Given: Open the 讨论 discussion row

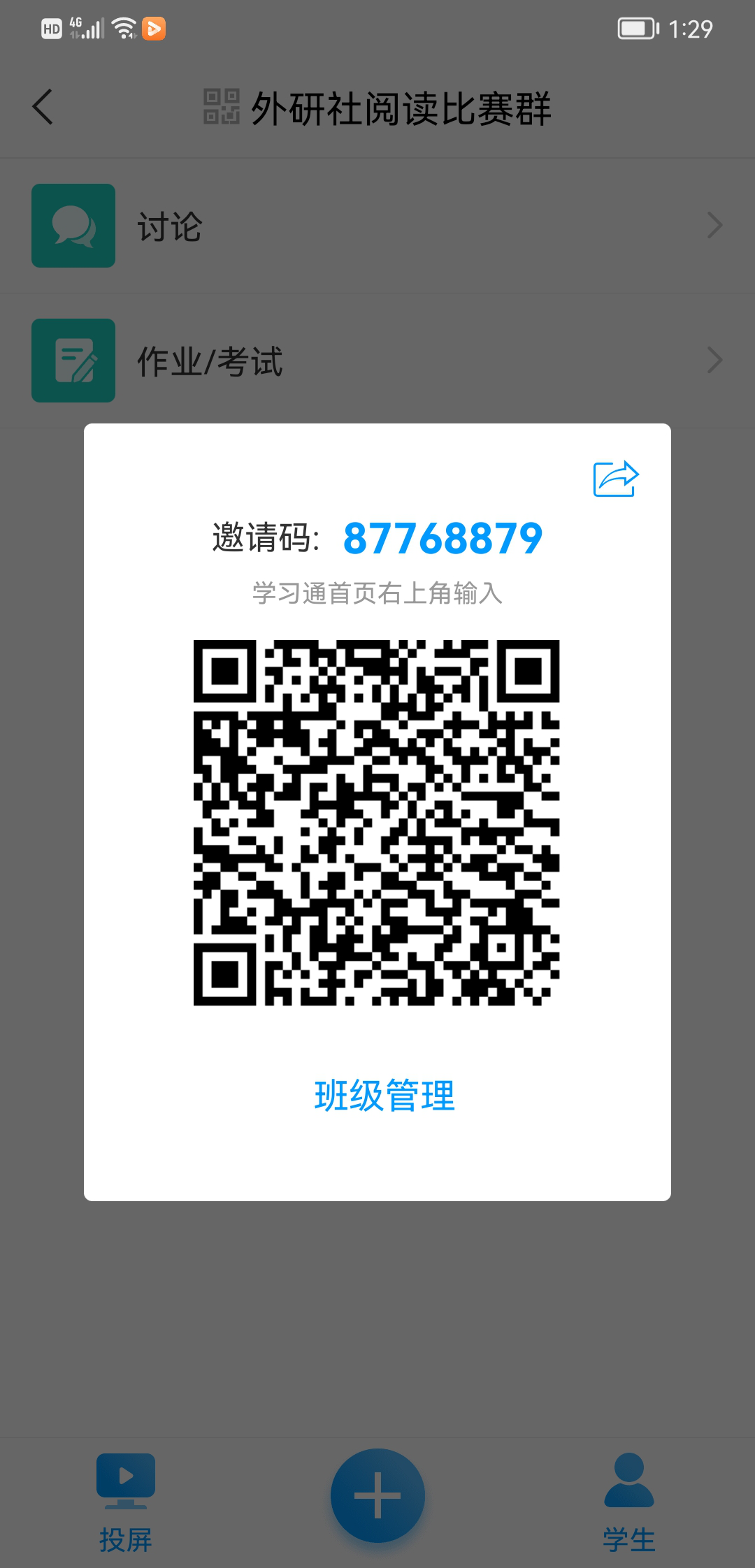Looking at the screenshot, I should [377, 226].
